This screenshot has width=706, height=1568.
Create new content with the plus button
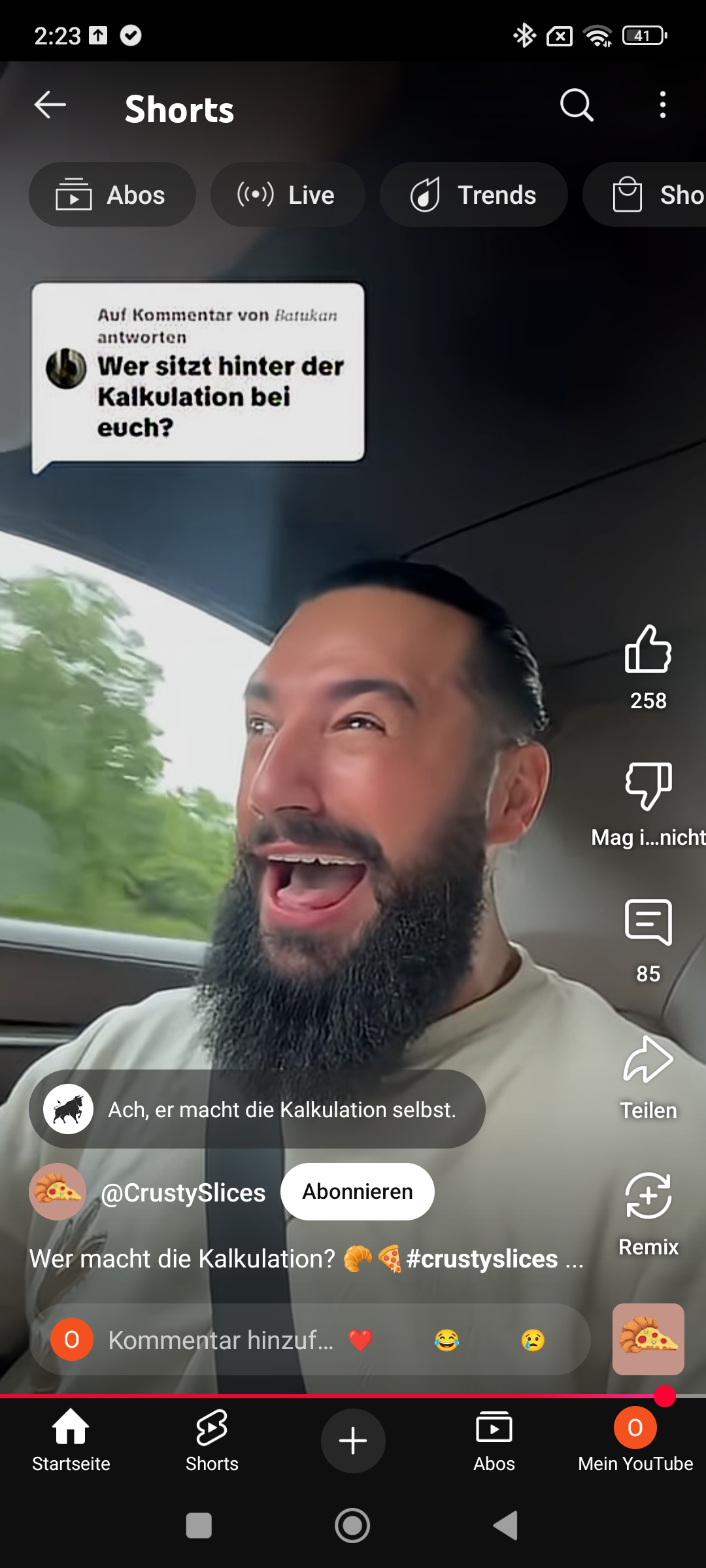click(x=353, y=1441)
